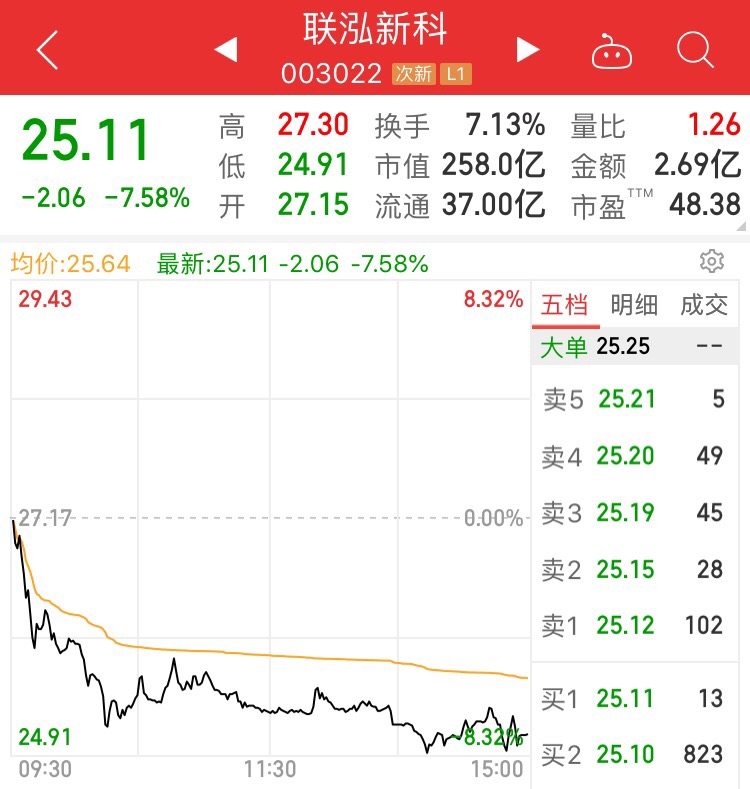The image size is (750, 789).
Task: Switch to the 成交 tab
Action: pos(703,305)
